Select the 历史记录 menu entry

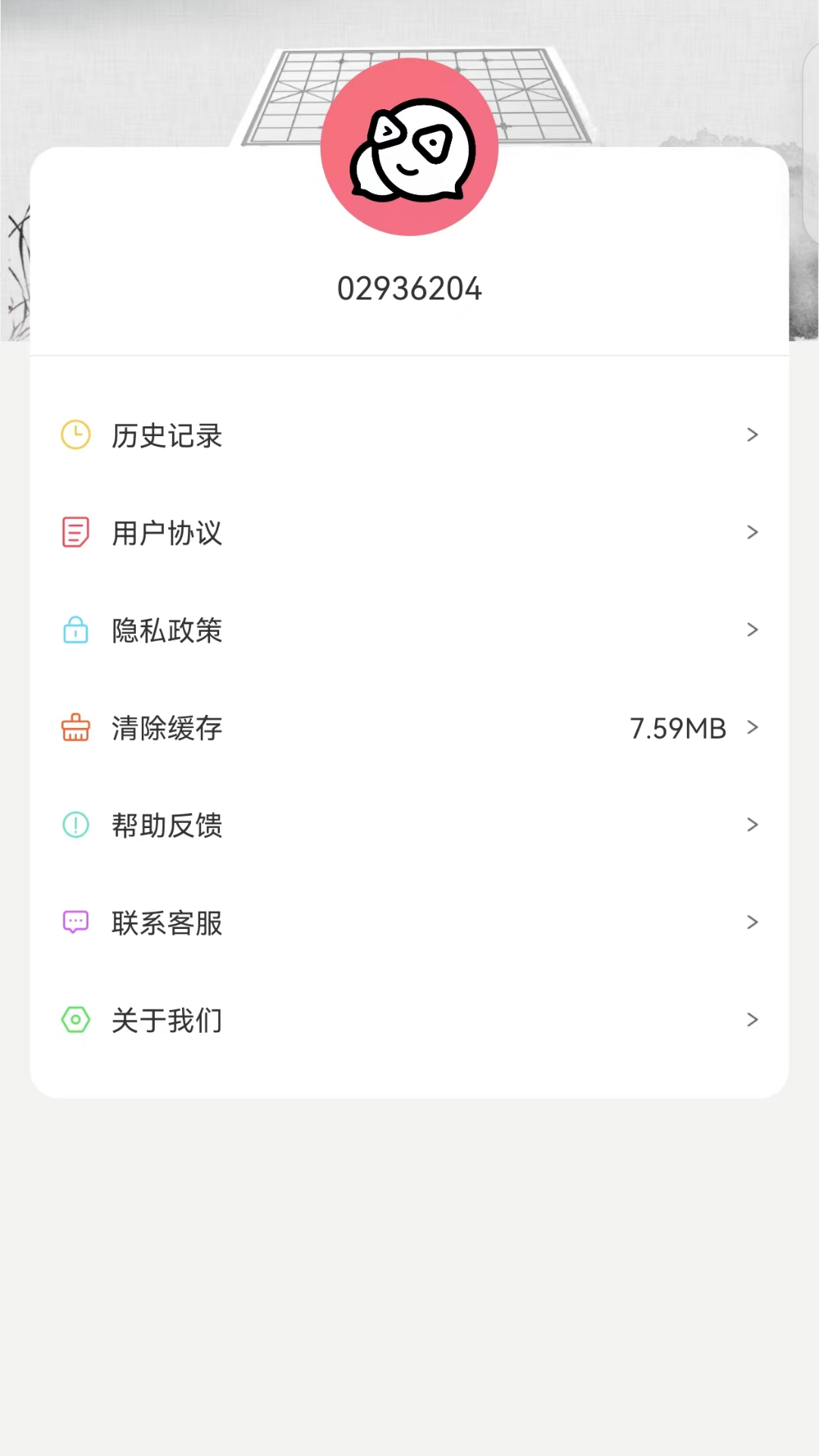(167, 436)
